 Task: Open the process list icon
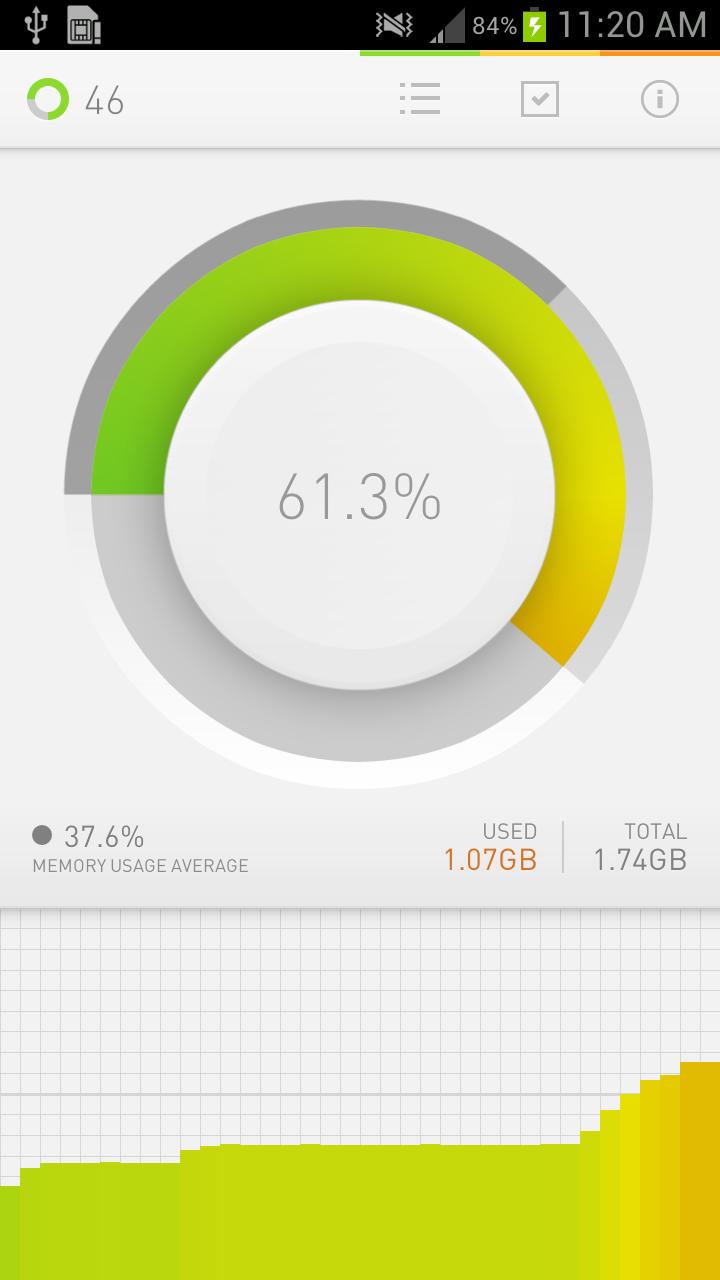coord(420,99)
